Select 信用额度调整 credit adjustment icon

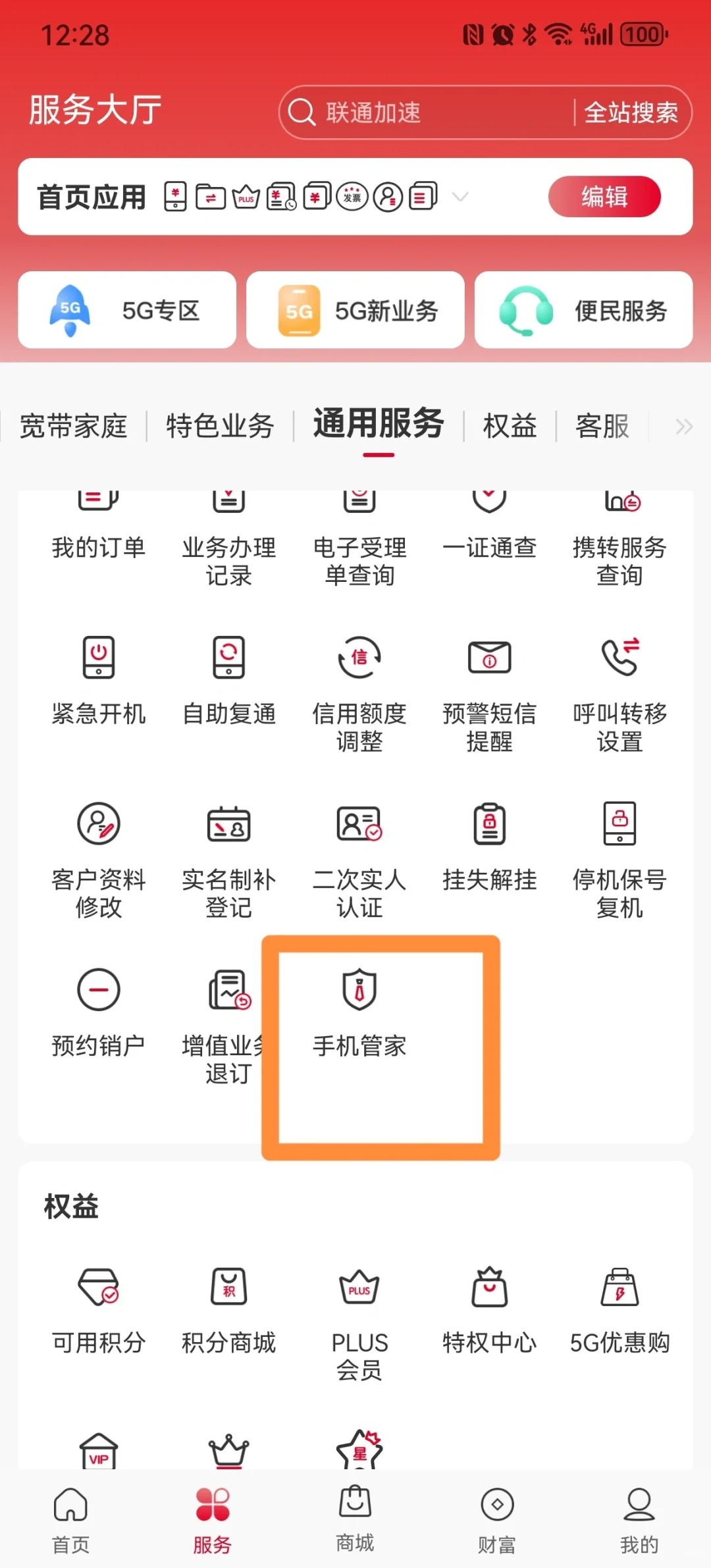[x=359, y=658]
